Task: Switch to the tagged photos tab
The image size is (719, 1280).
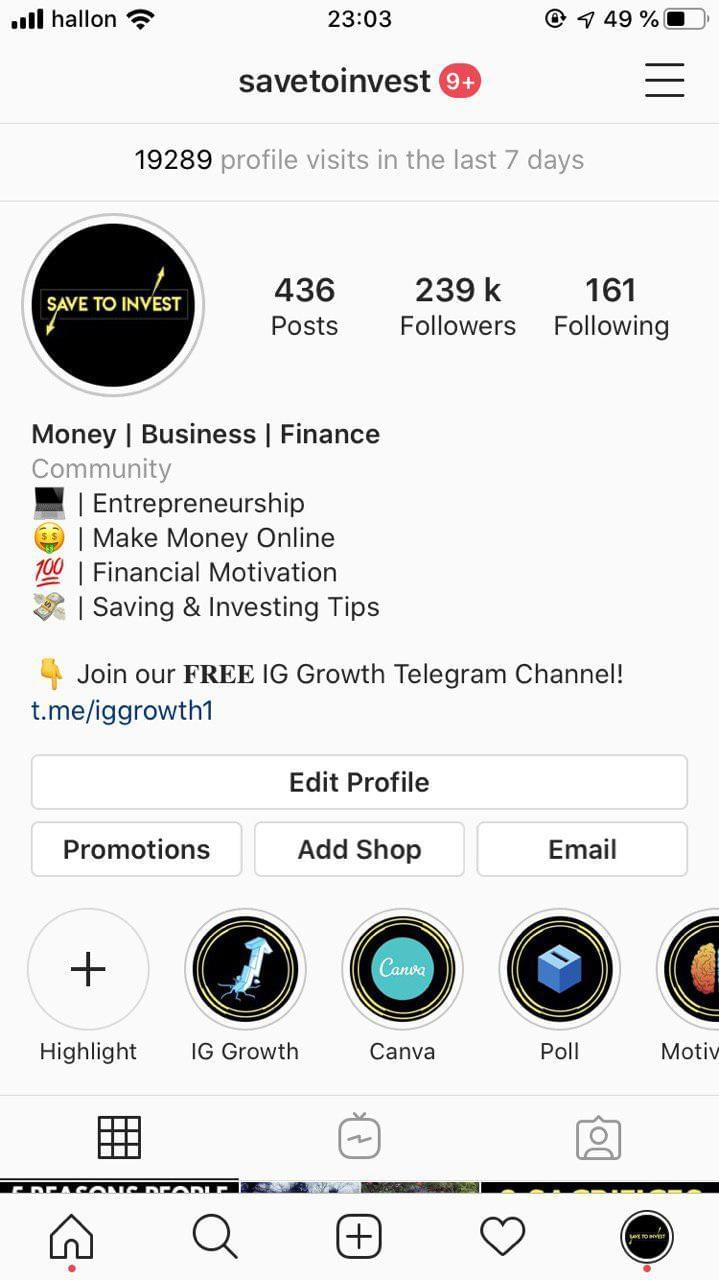Action: [598, 1137]
